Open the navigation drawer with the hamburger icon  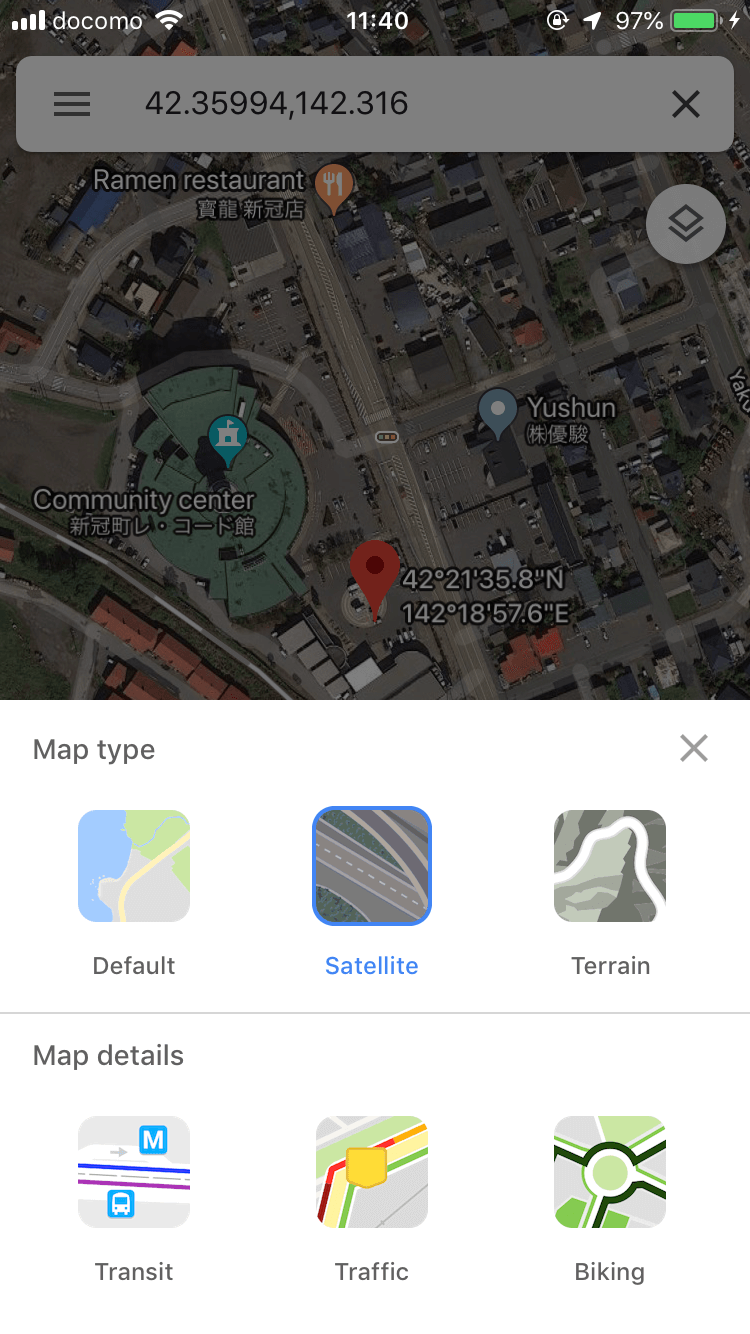(x=71, y=104)
